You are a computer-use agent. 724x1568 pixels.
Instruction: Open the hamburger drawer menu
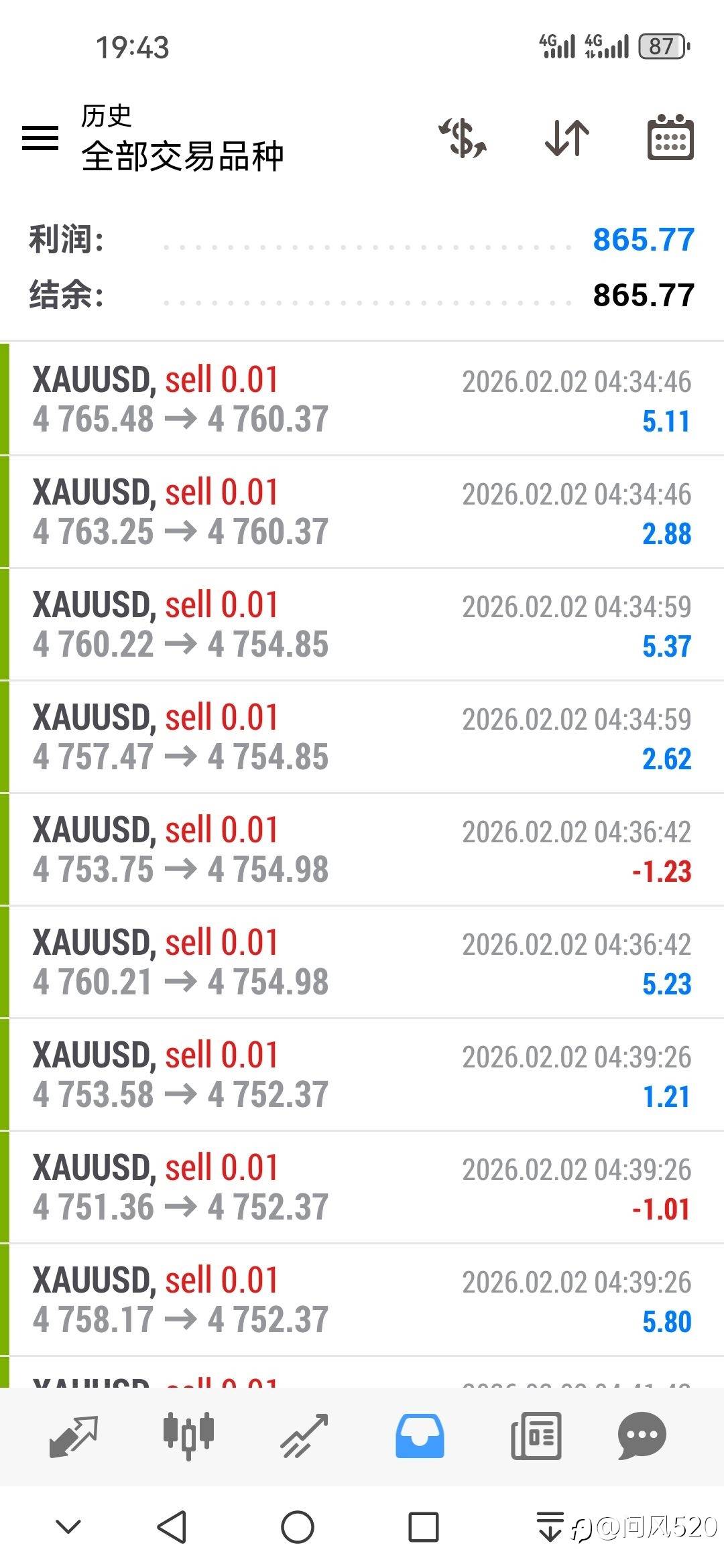40,138
